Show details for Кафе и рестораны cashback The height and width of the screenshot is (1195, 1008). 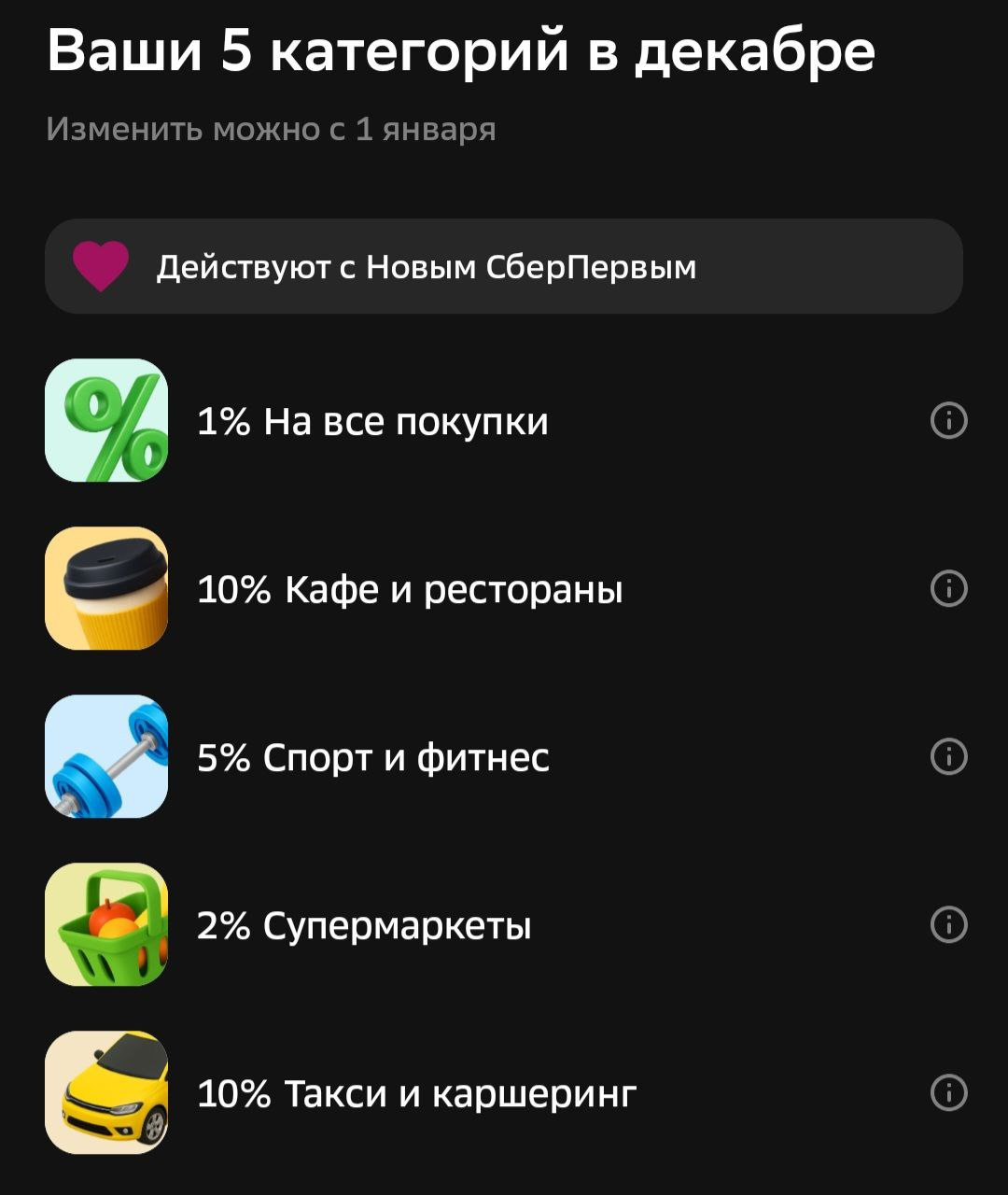click(x=949, y=589)
